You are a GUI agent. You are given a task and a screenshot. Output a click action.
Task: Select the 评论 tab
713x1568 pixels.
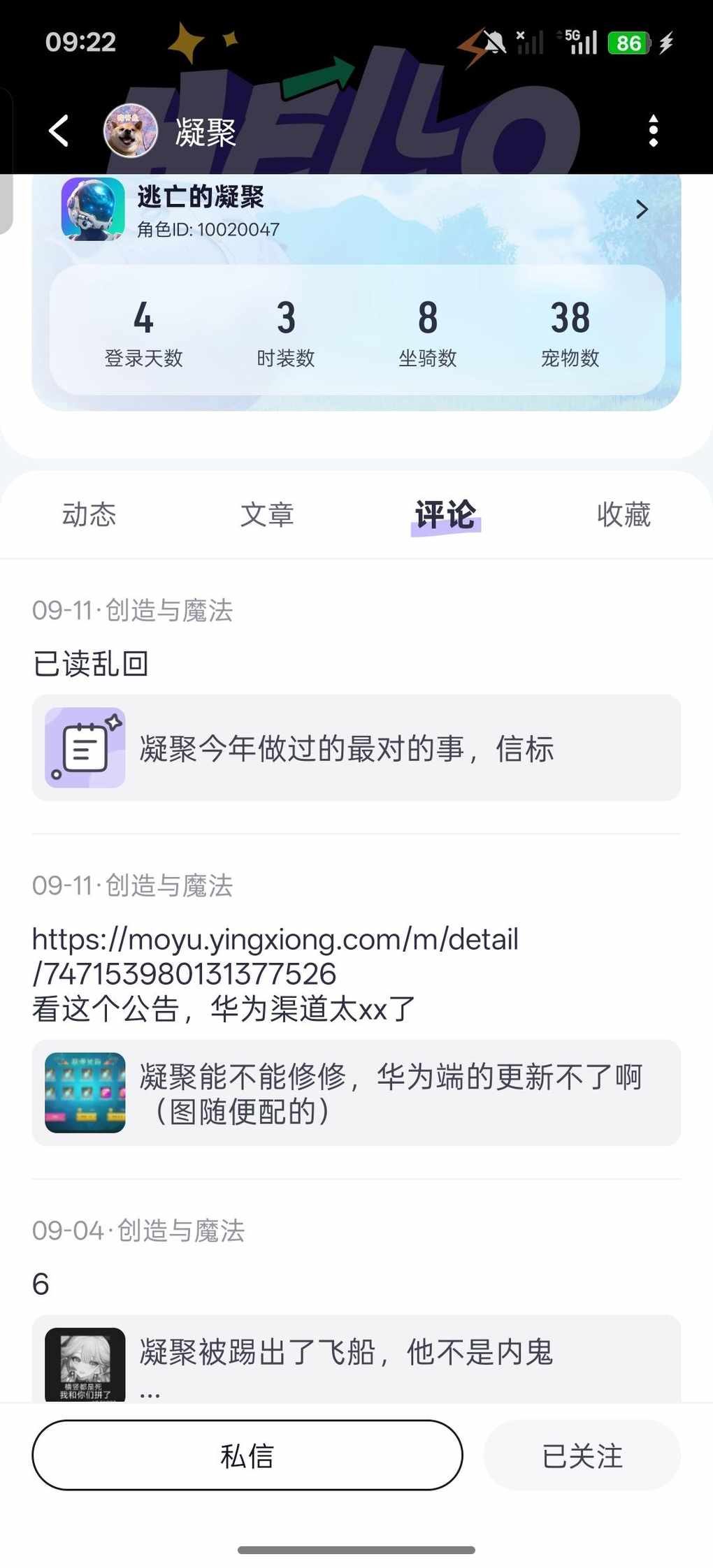tap(445, 515)
